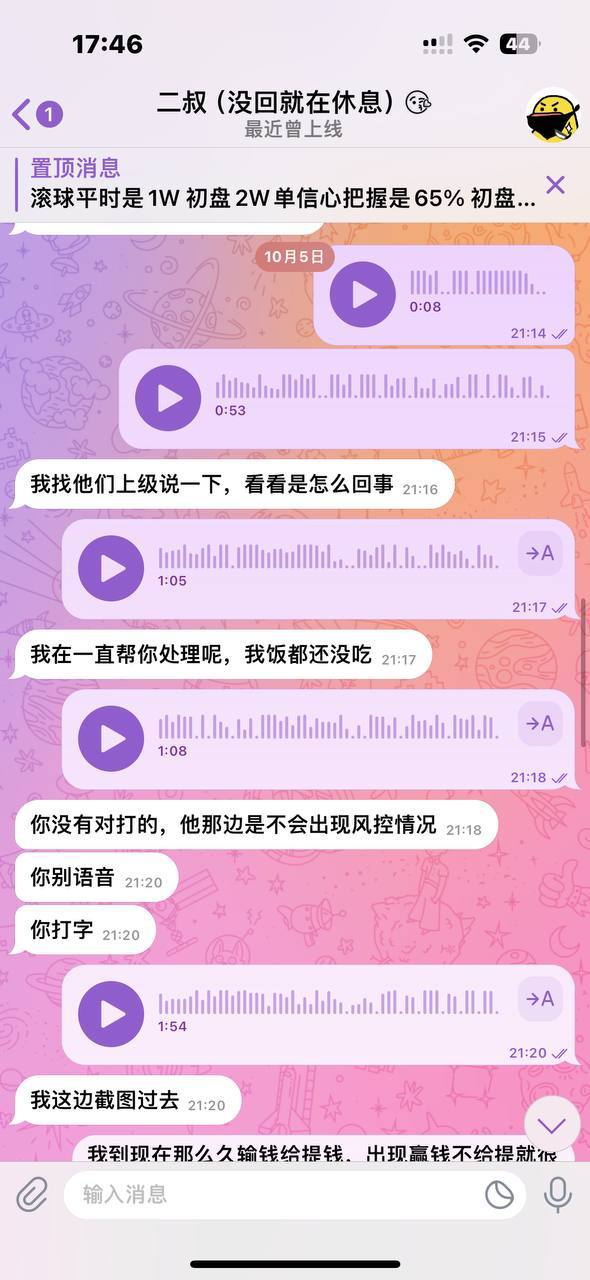Tap the microphone to record voice
The width and height of the screenshot is (590, 1280).
click(x=557, y=1194)
